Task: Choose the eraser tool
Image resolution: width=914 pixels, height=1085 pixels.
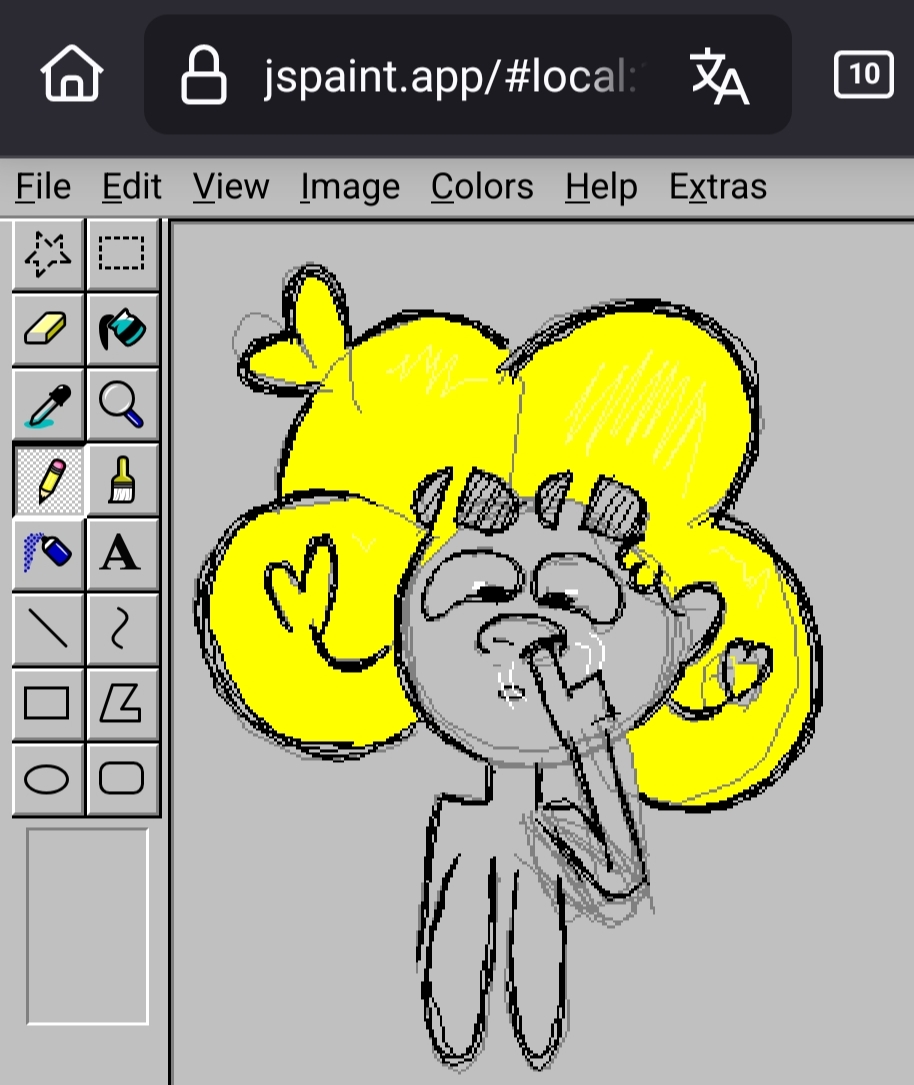Action: pyautogui.click(x=48, y=329)
